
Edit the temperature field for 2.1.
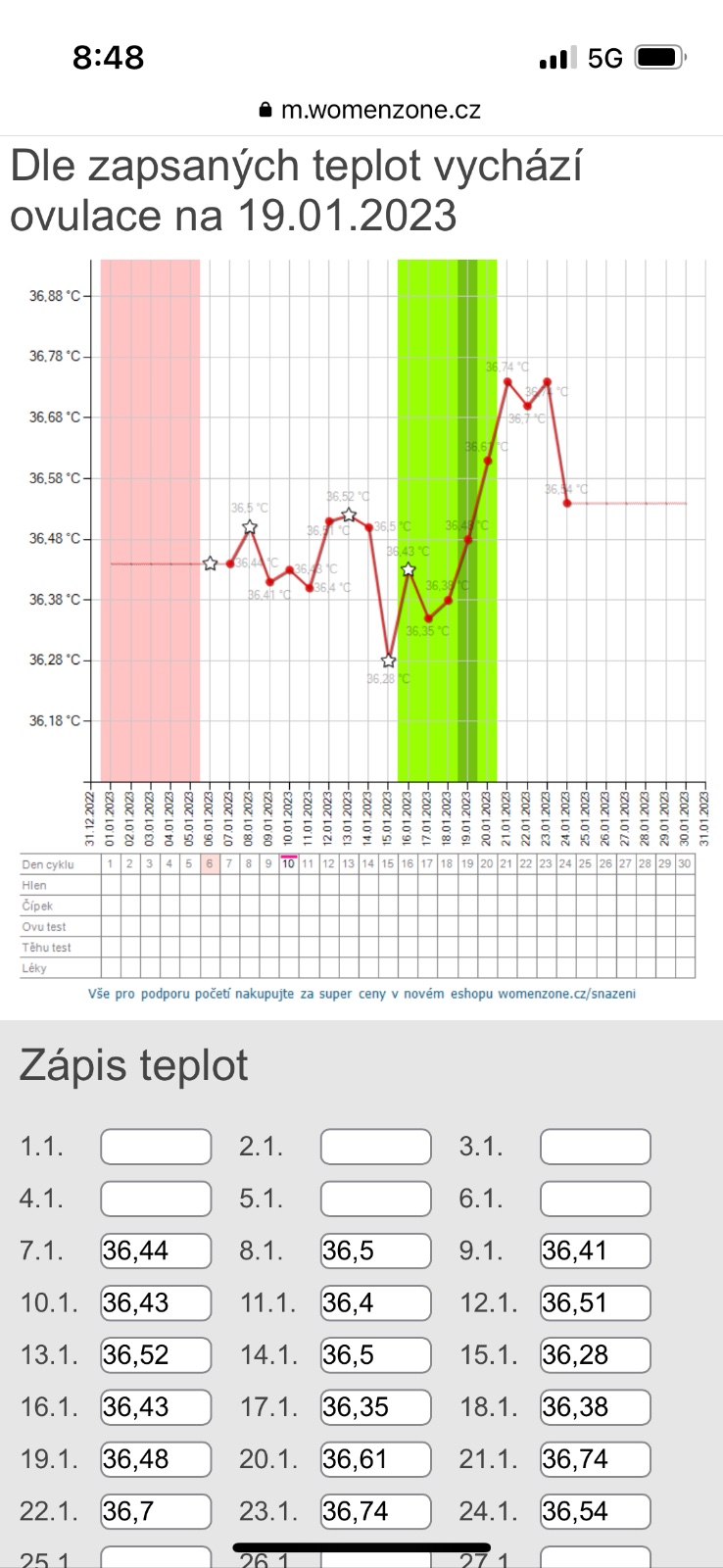click(x=375, y=1147)
